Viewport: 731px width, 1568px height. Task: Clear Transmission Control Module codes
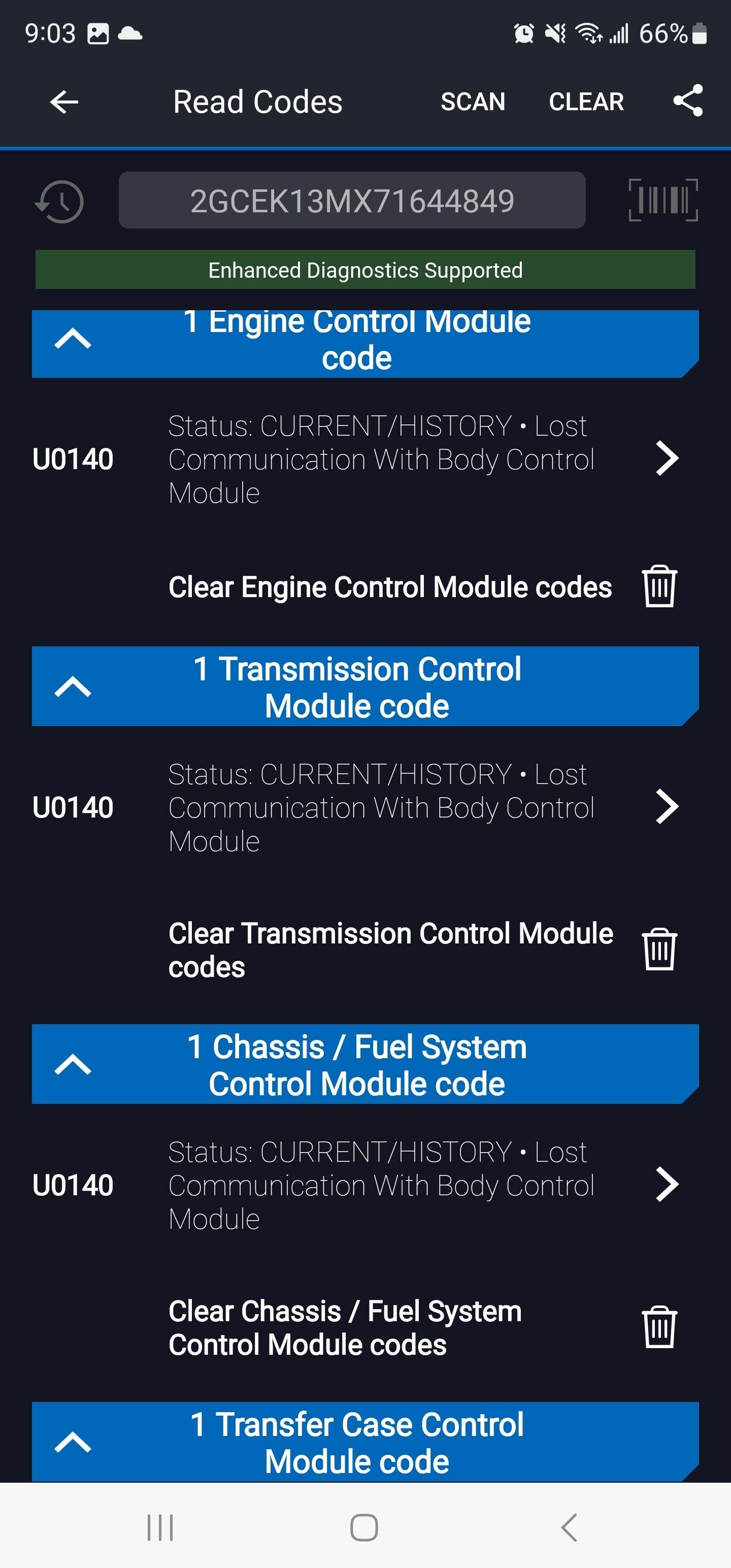coord(659,949)
